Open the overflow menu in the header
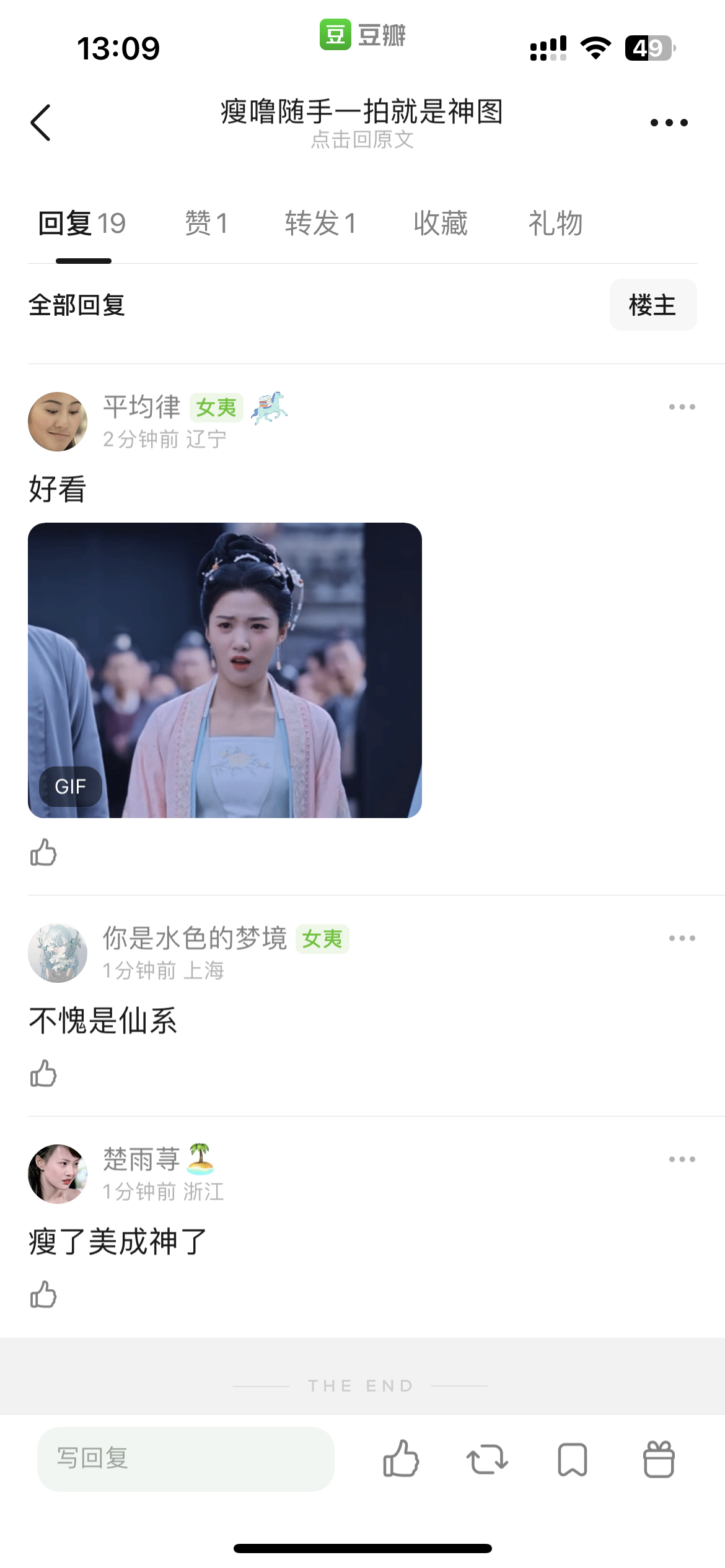The height and width of the screenshot is (1568, 725). [x=669, y=123]
